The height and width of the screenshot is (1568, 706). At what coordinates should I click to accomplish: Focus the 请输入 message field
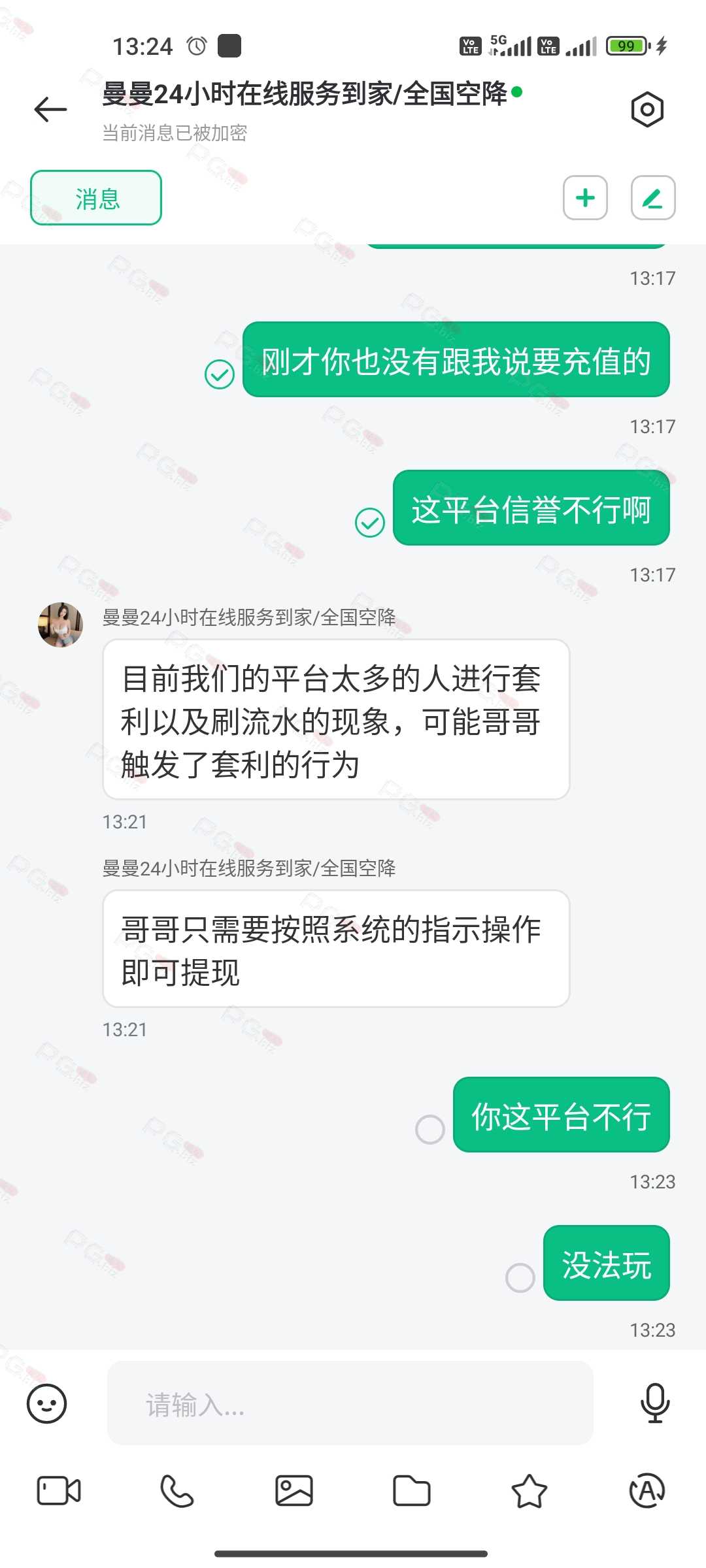point(350,1403)
